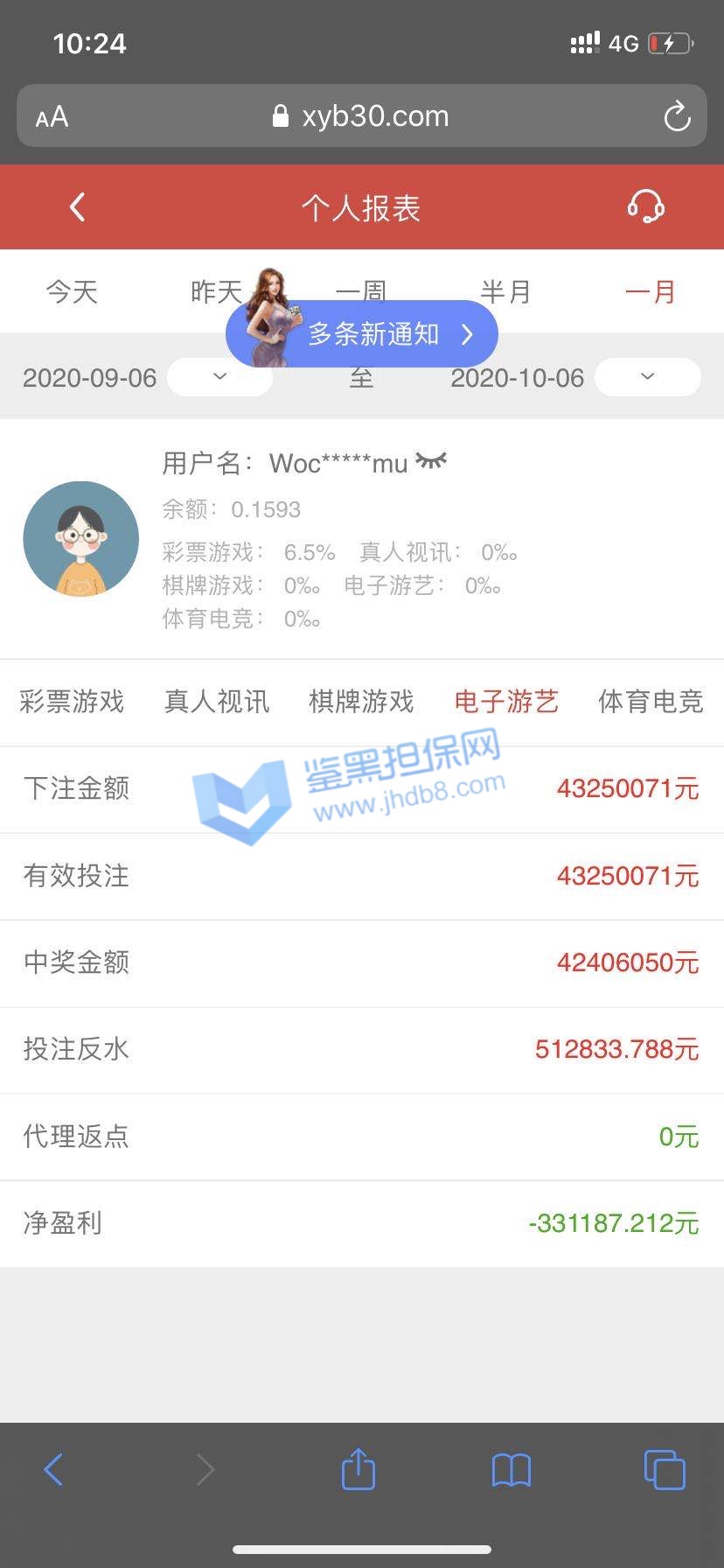The height and width of the screenshot is (1568, 724).
Task: Select the 一月 time range
Action: [x=651, y=292]
